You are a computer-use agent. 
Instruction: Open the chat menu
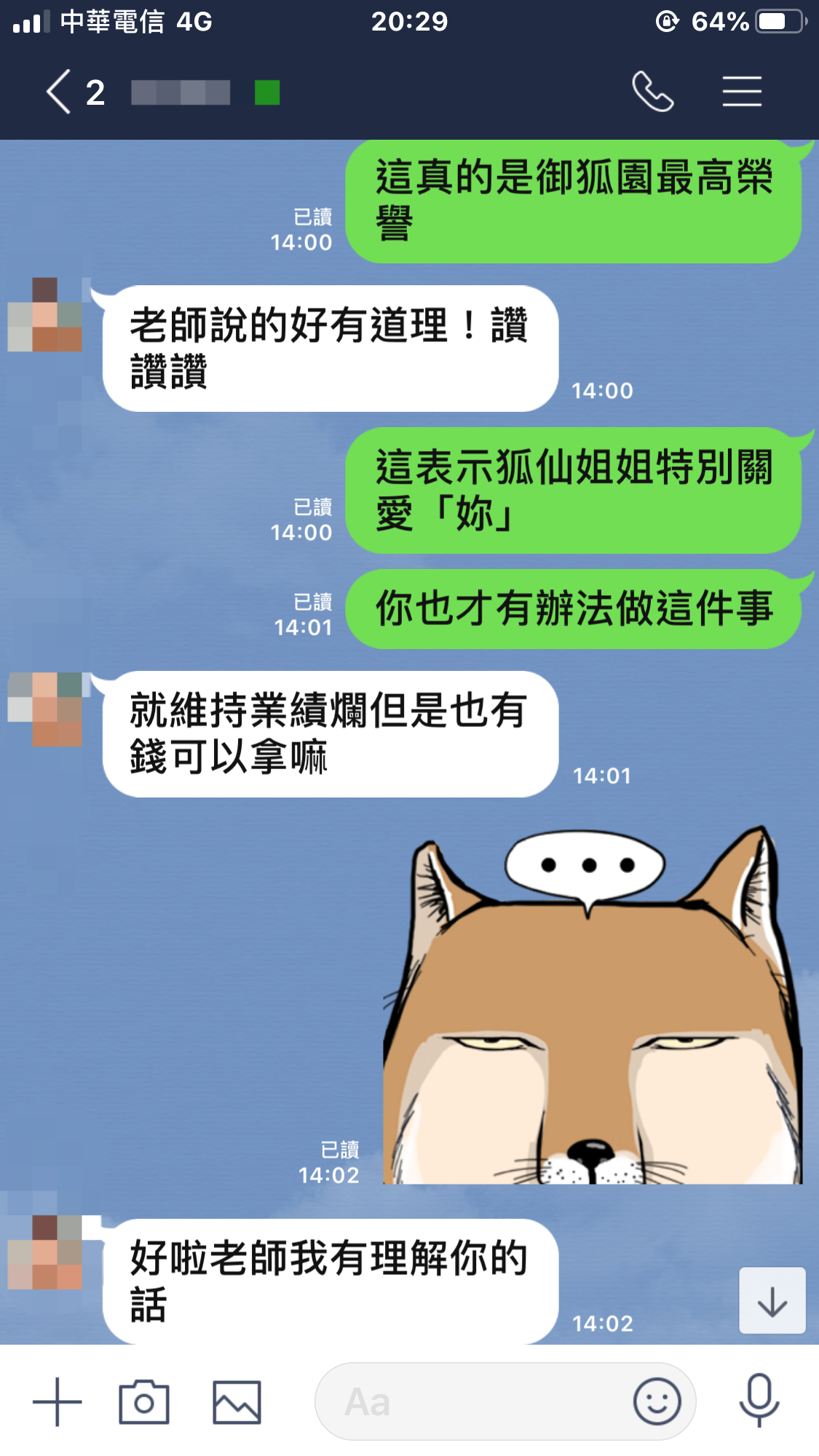742,92
